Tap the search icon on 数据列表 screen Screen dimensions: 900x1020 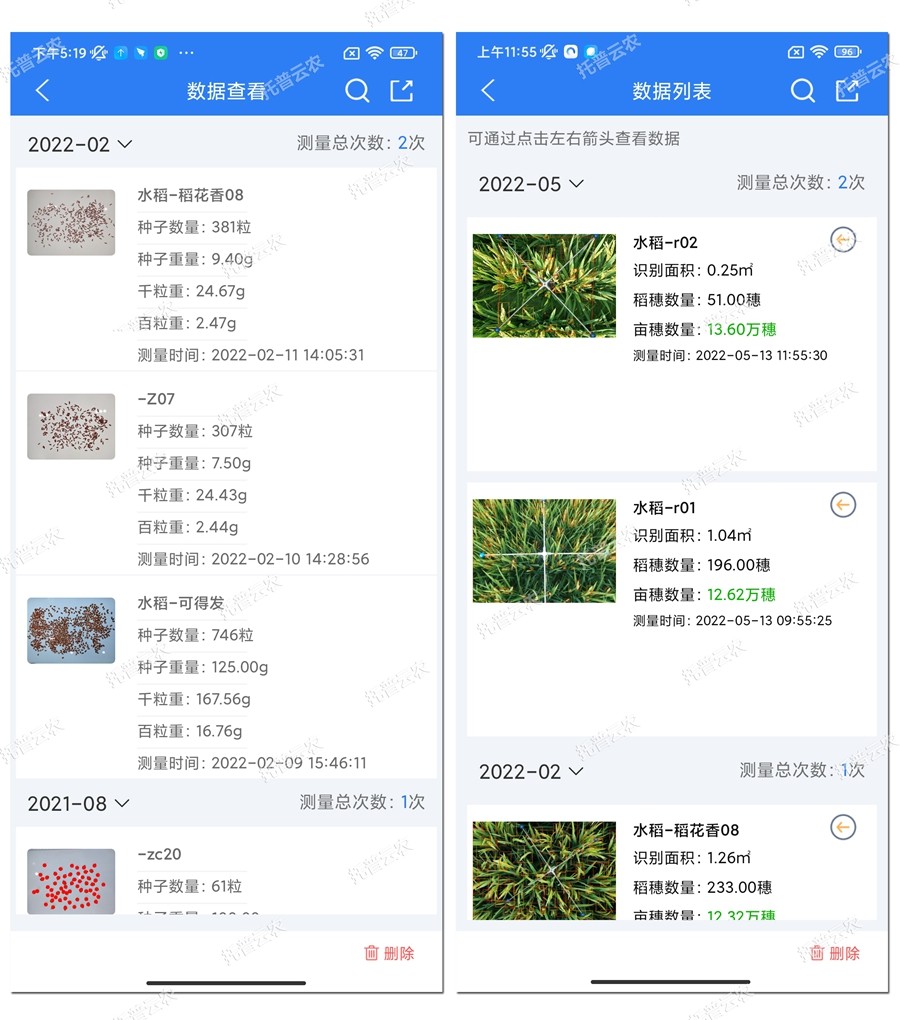pyautogui.click(x=803, y=90)
